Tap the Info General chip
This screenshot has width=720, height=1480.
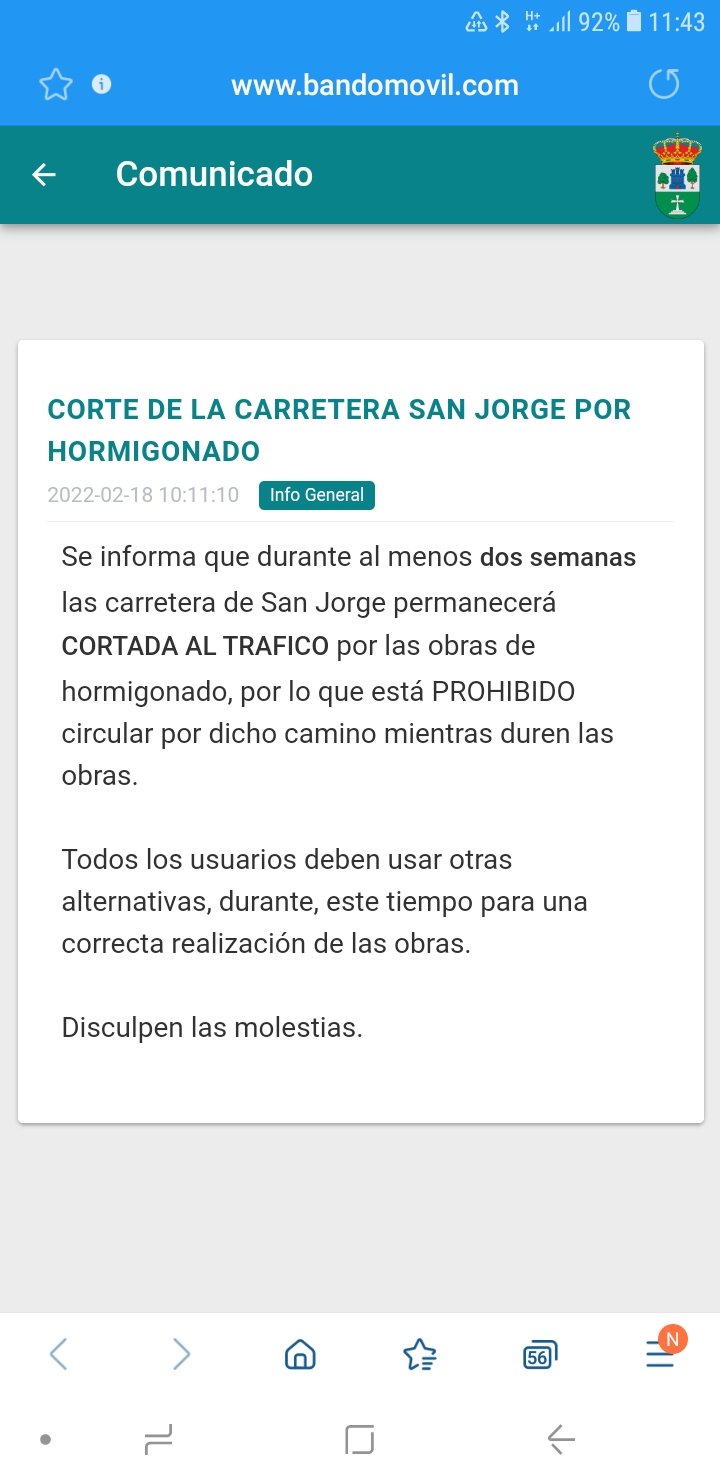click(317, 495)
